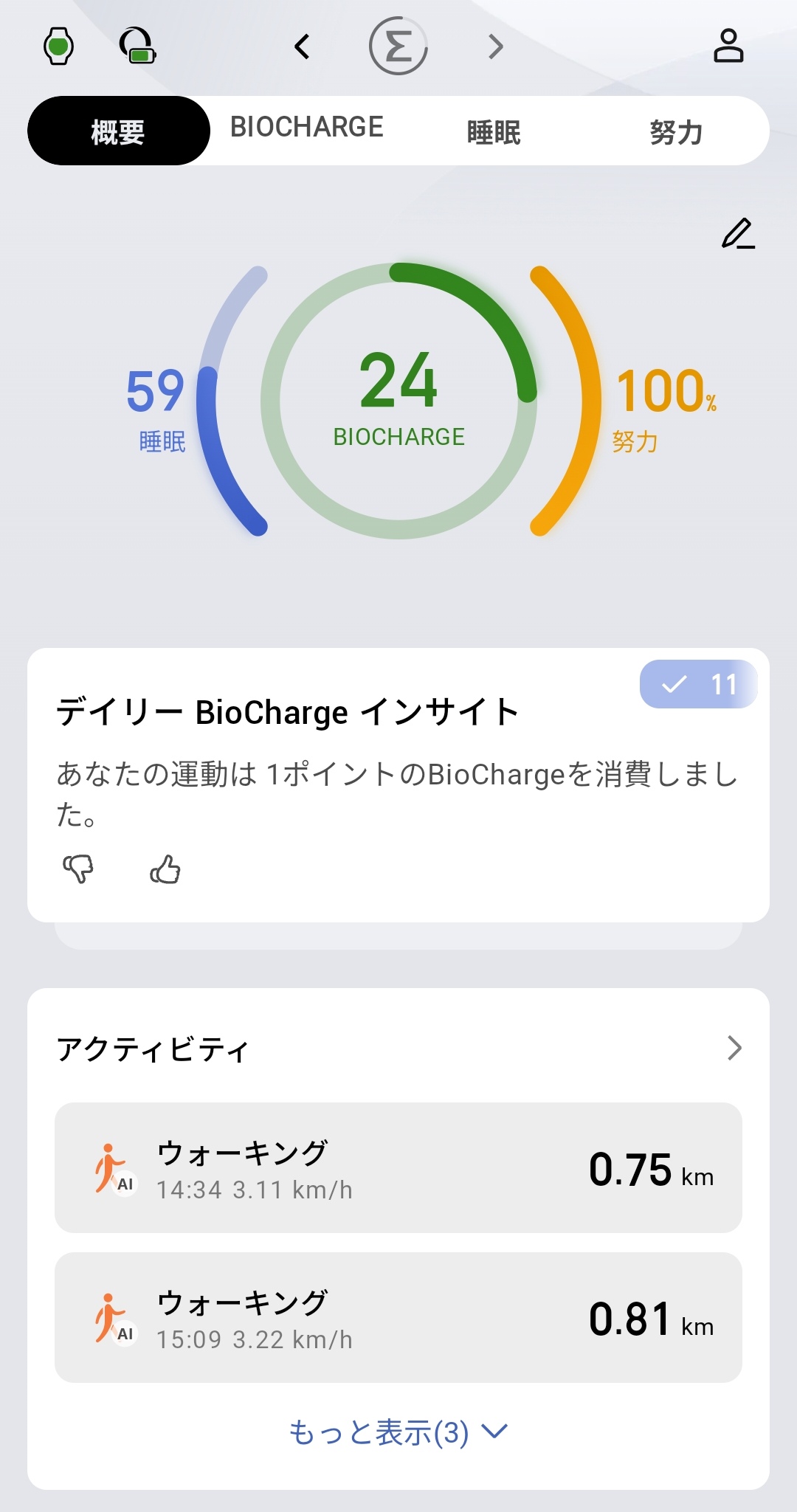Open the user profile icon
The image size is (797, 1512).
point(728,46)
